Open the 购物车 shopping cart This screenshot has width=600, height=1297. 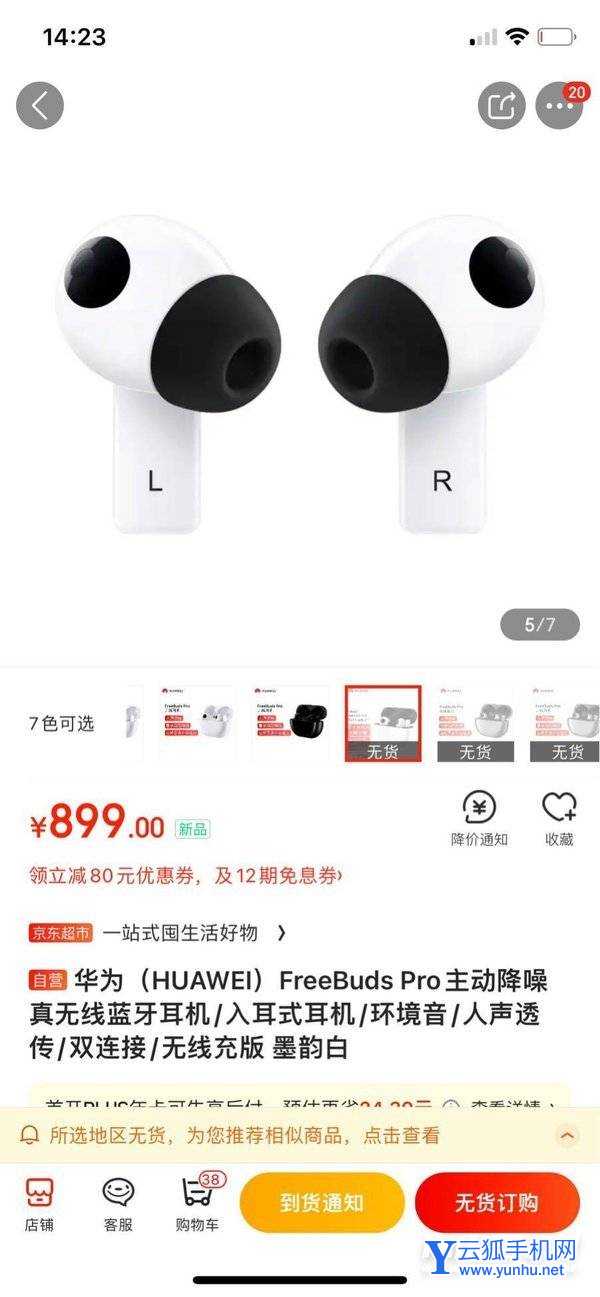pos(197,1203)
